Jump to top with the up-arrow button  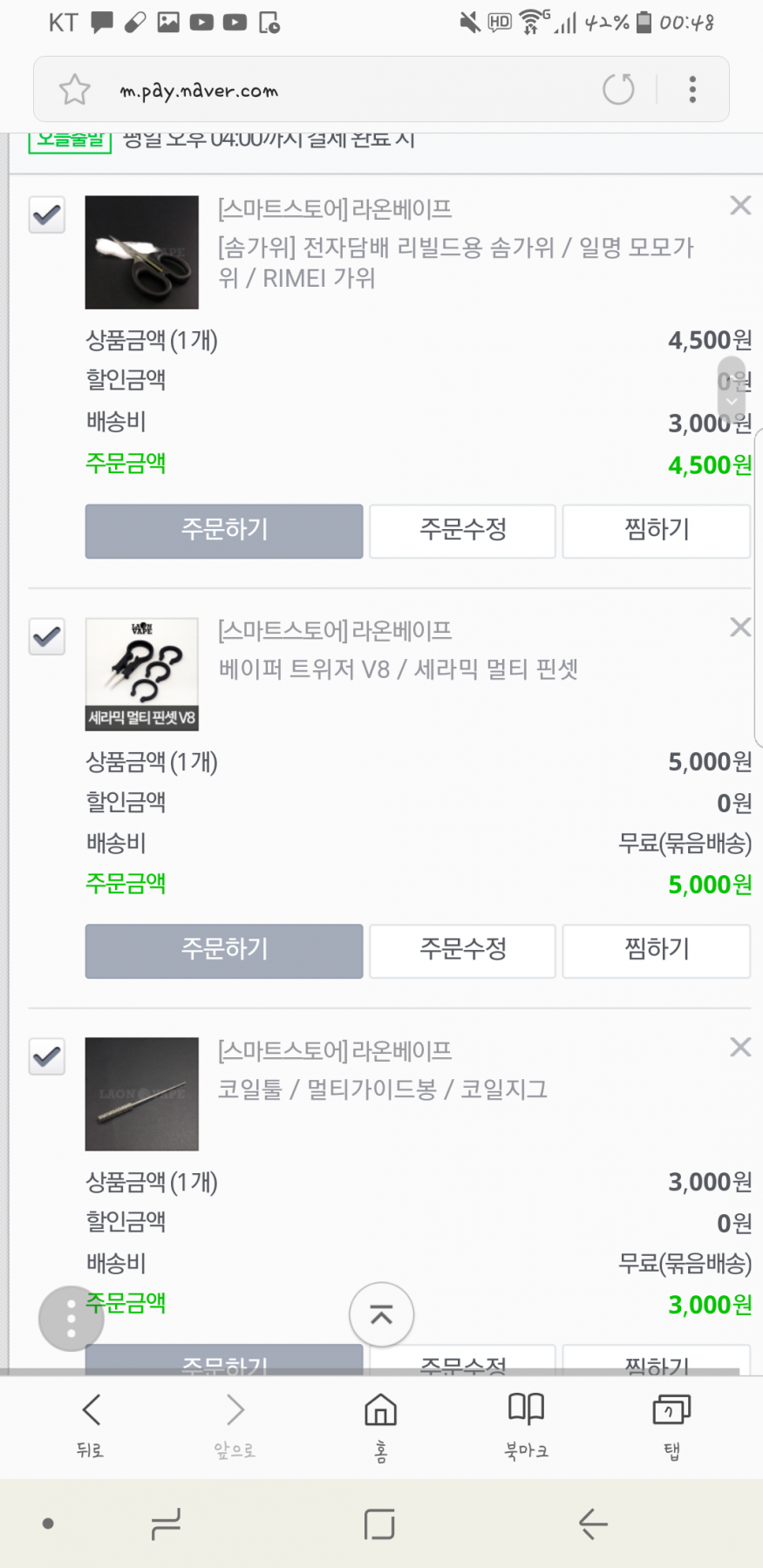point(381,1314)
